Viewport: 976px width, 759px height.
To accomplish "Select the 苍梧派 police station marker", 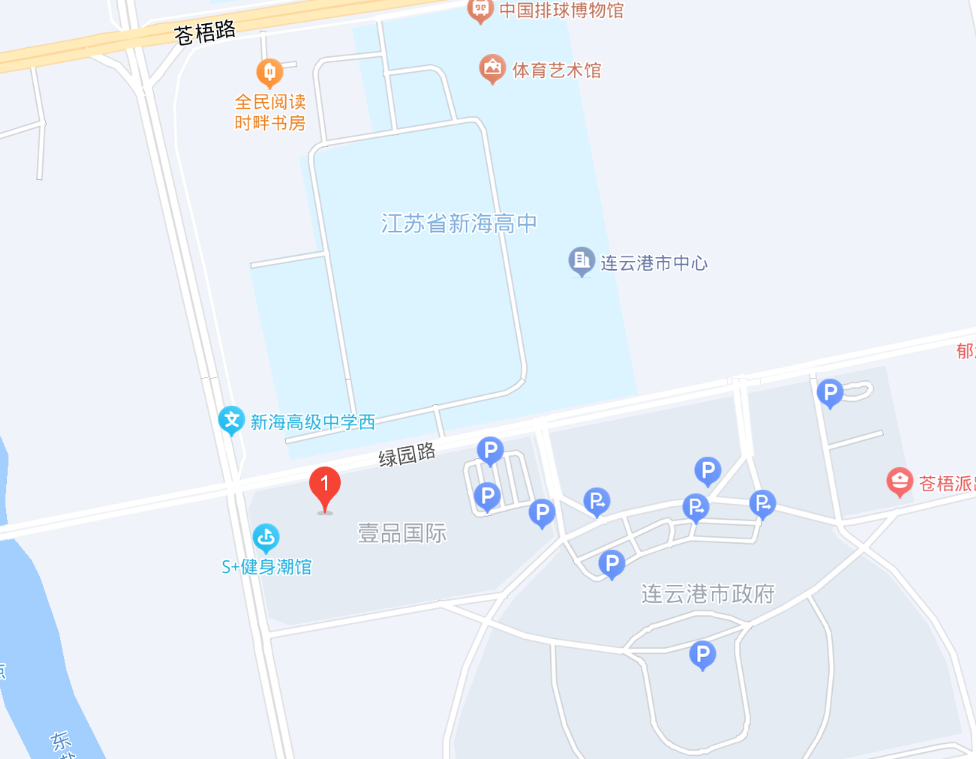I will tap(900, 482).
